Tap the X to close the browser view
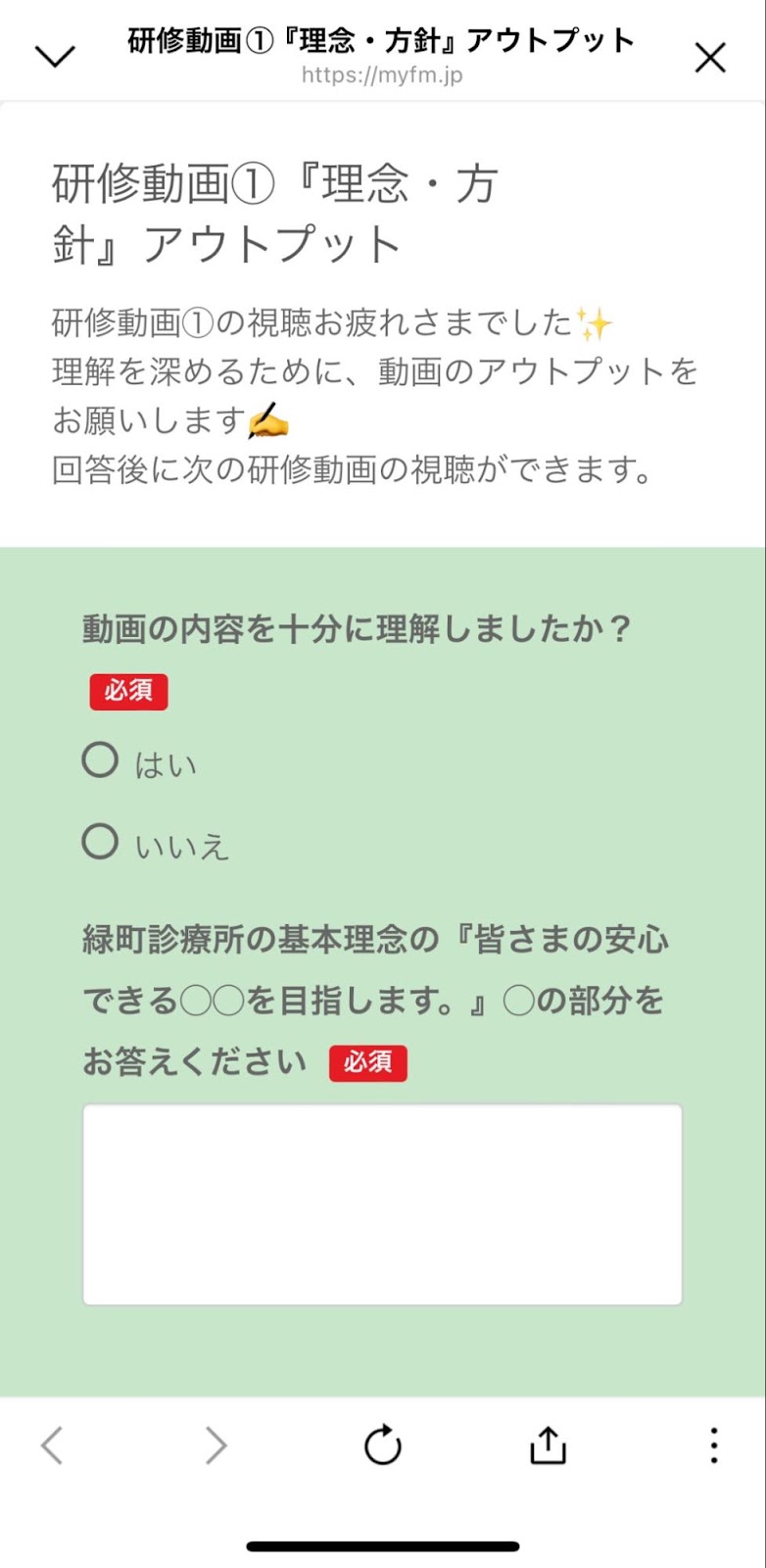 pyautogui.click(x=709, y=58)
